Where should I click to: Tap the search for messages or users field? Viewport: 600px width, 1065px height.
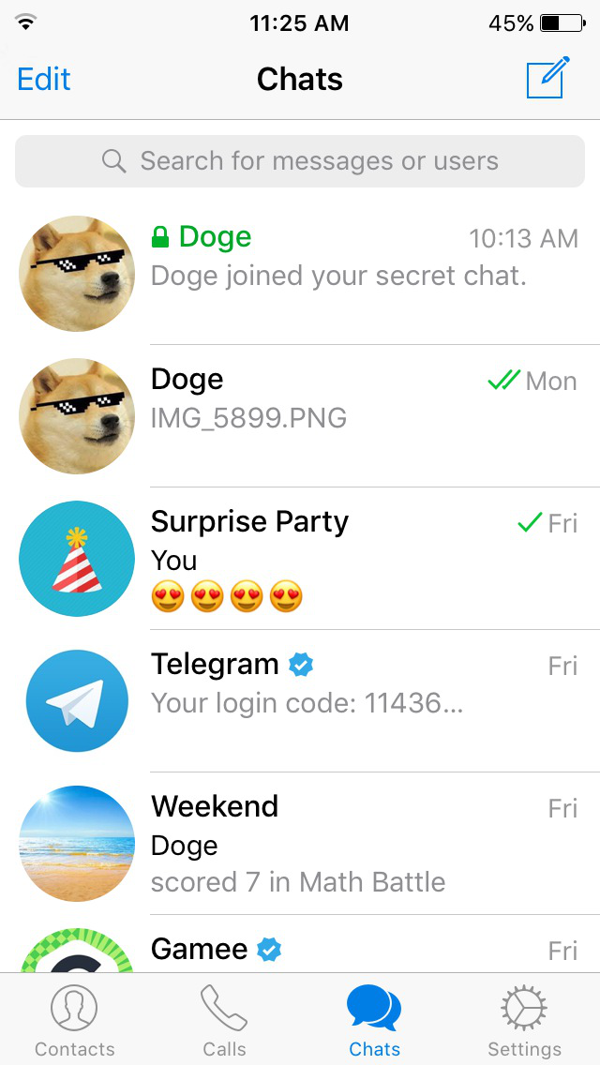(300, 161)
